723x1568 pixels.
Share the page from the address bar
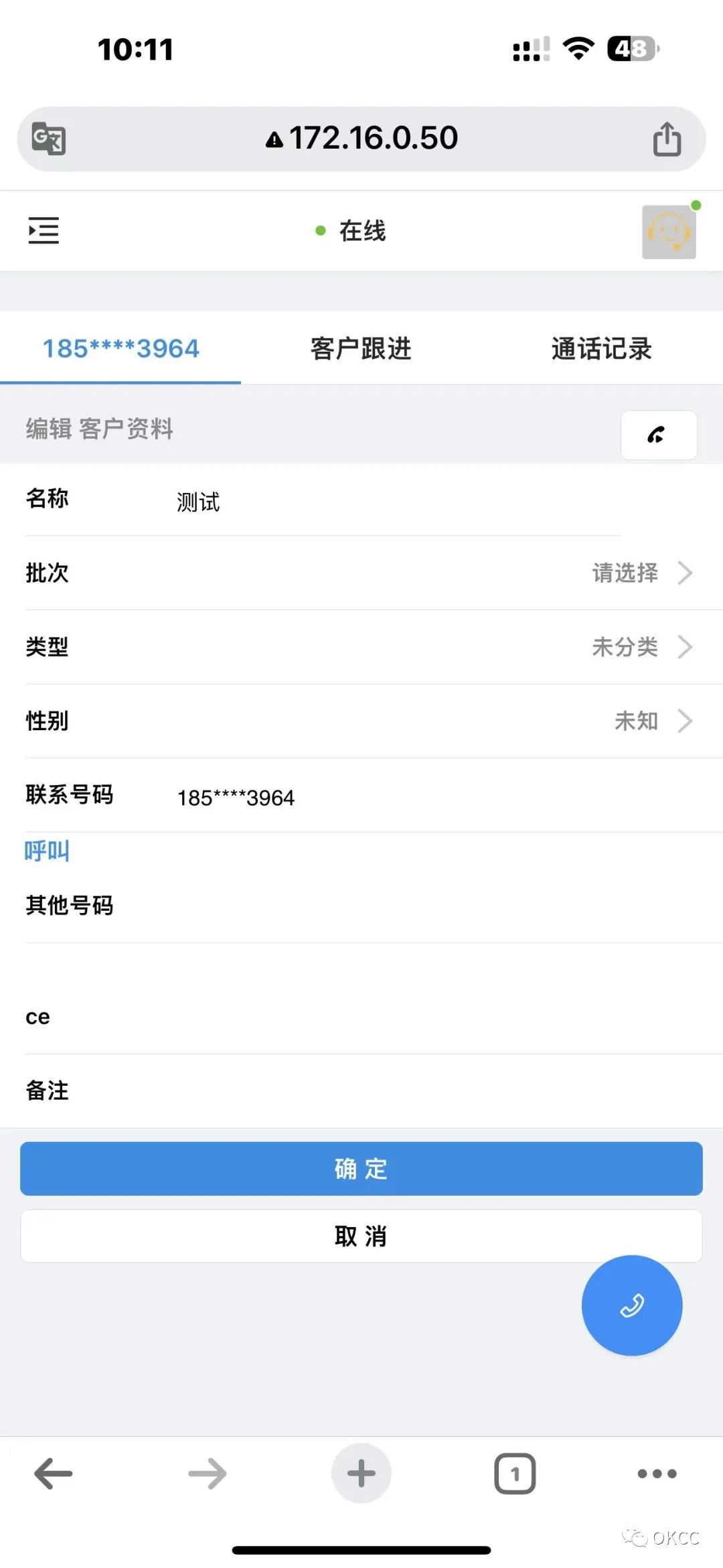point(667,139)
